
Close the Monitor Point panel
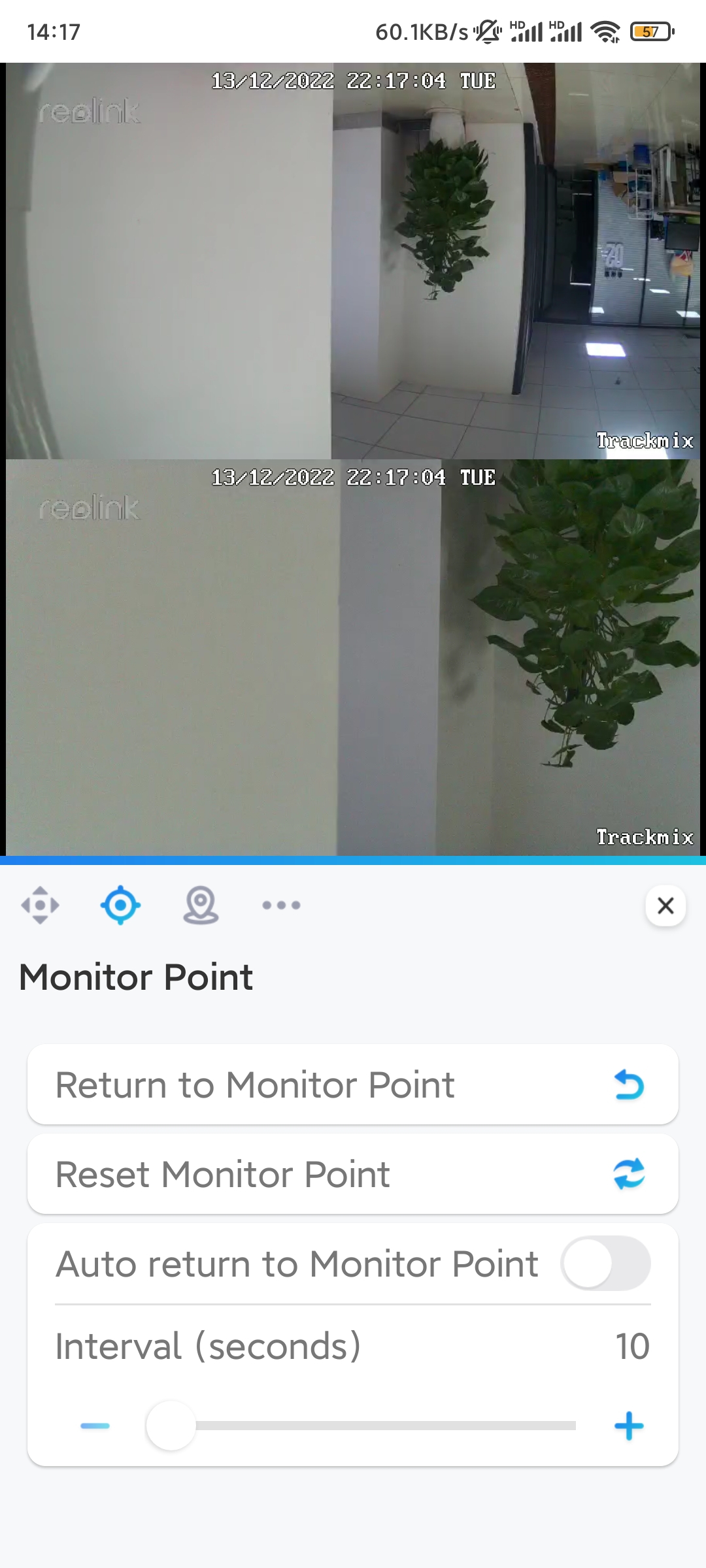click(x=665, y=906)
